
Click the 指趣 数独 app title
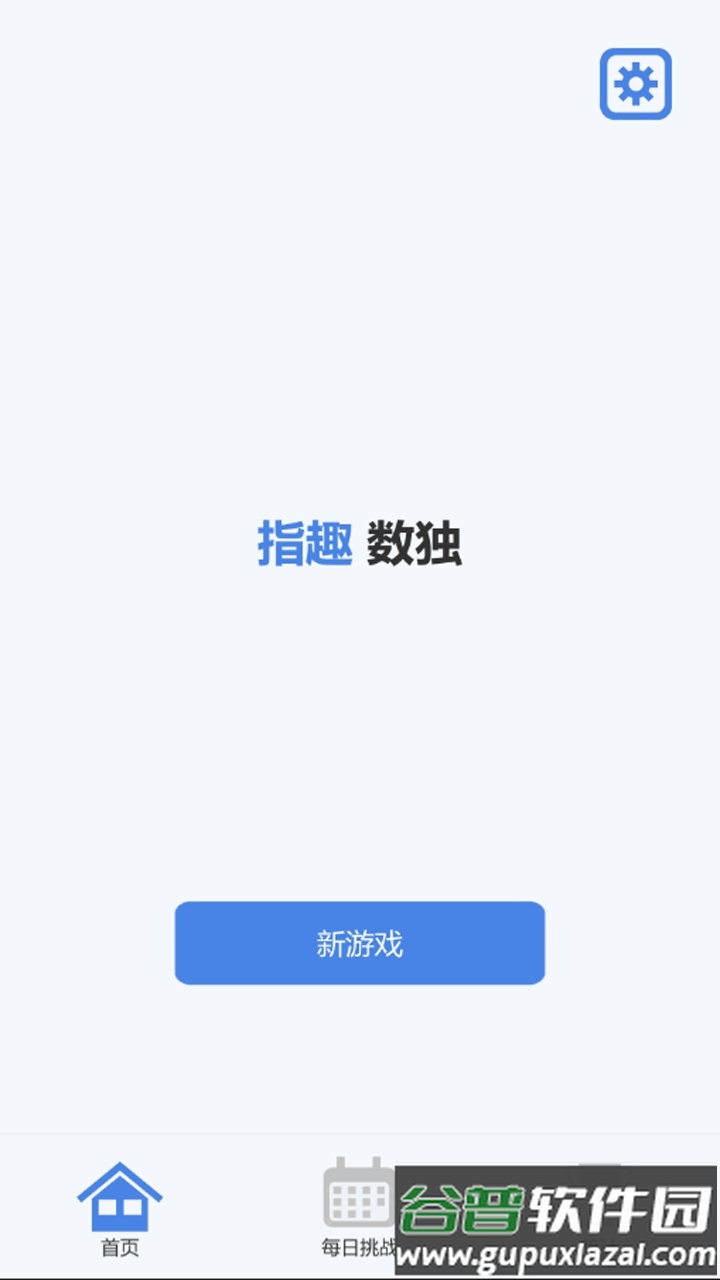[360, 545]
